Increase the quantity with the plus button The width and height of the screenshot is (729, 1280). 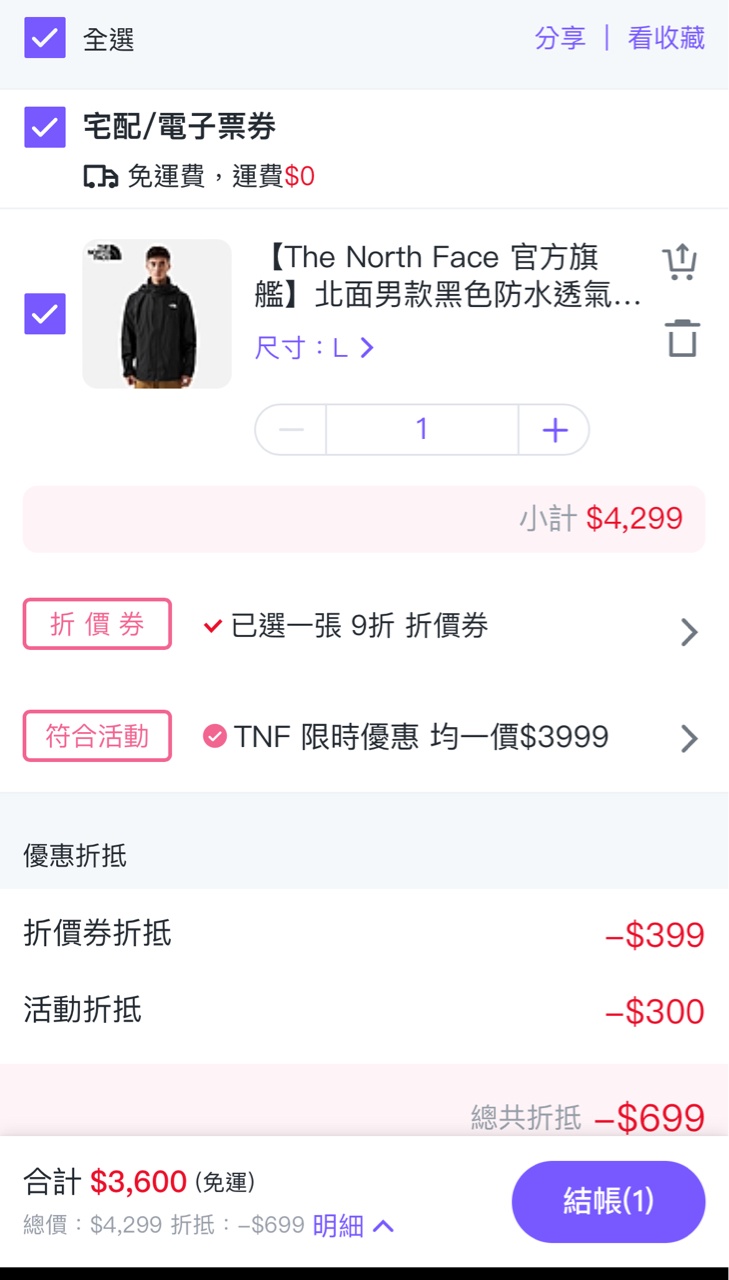(x=554, y=430)
